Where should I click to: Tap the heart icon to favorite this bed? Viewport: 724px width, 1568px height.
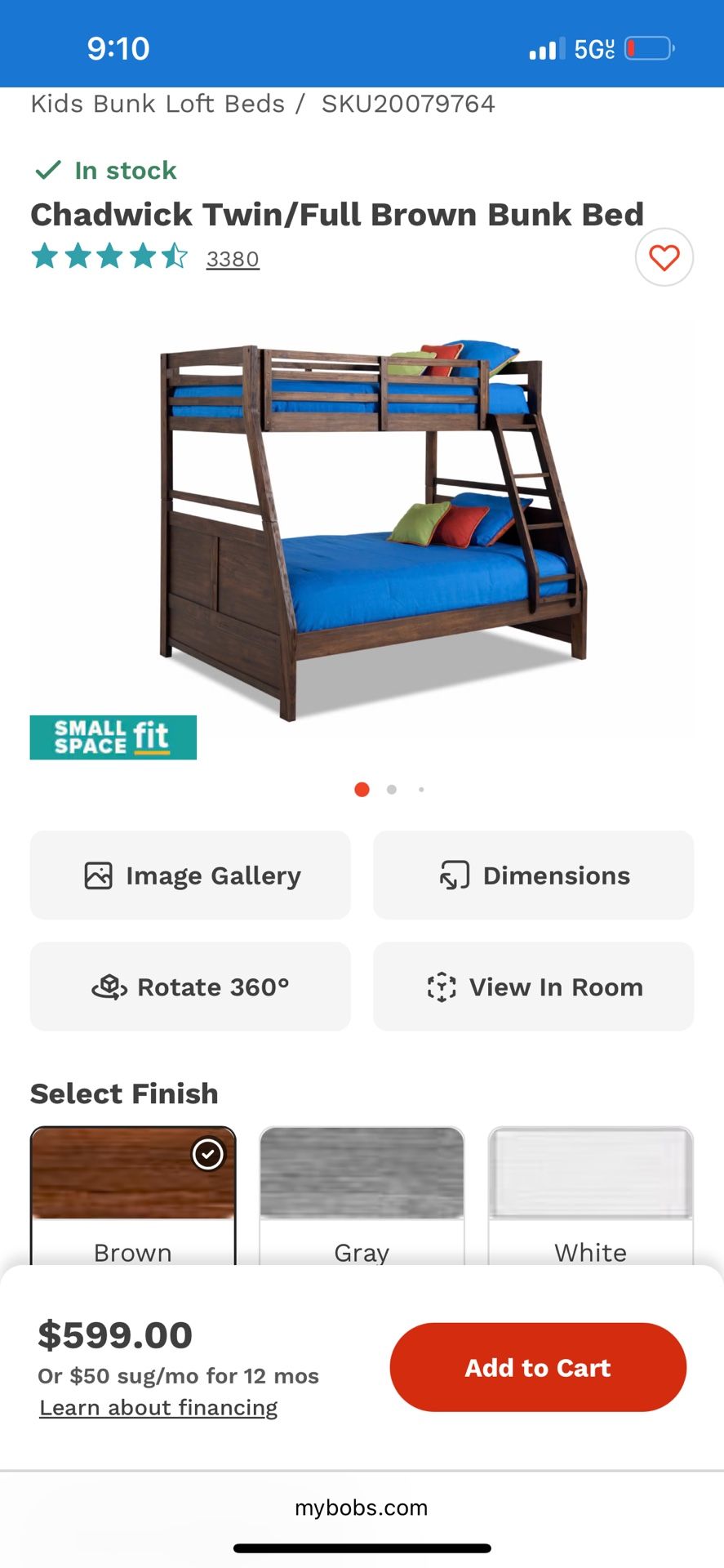664,257
